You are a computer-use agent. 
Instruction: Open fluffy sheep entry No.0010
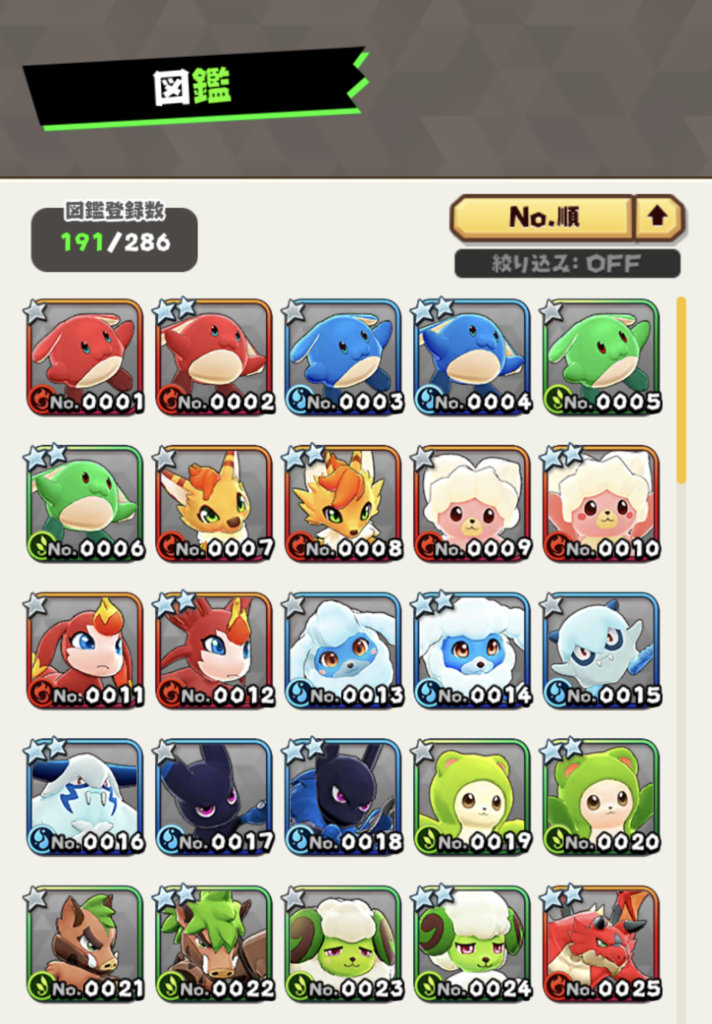[601, 504]
